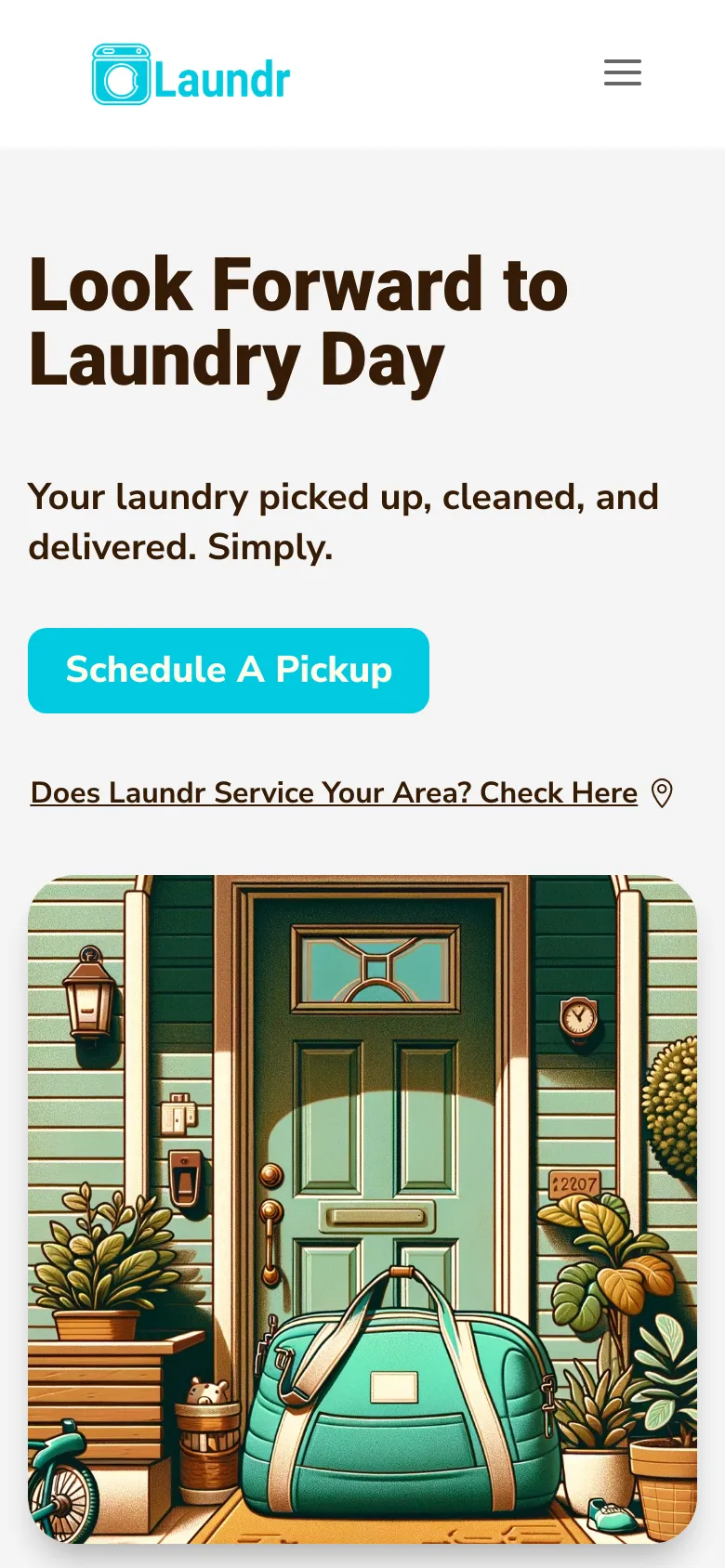Viewport: 725px width, 1568px height.
Task: Expand the site menu with the hamburger control
Action: (622, 72)
